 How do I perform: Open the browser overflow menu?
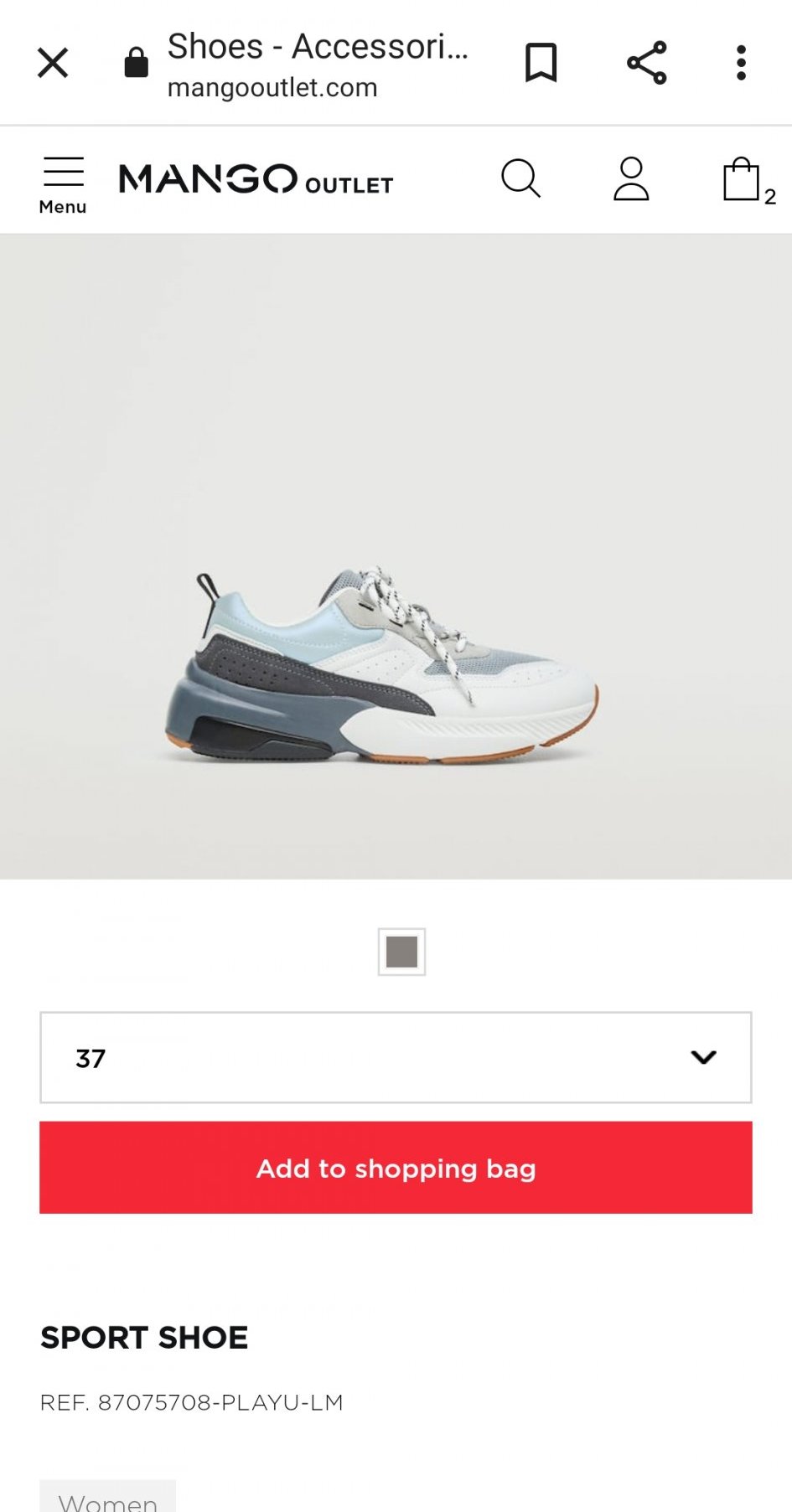(x=741, y=63)
